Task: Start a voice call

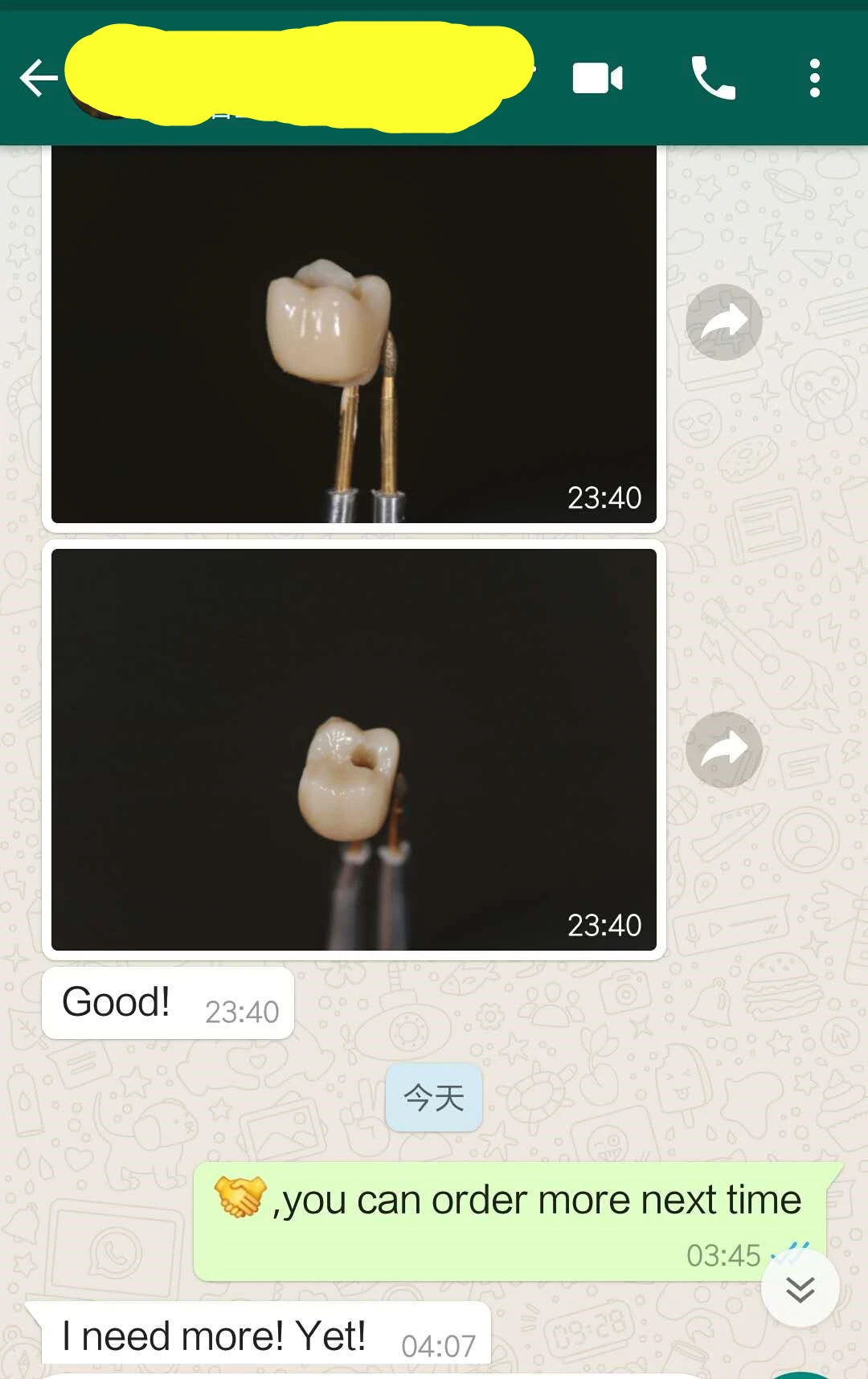Action: point(713,78)
